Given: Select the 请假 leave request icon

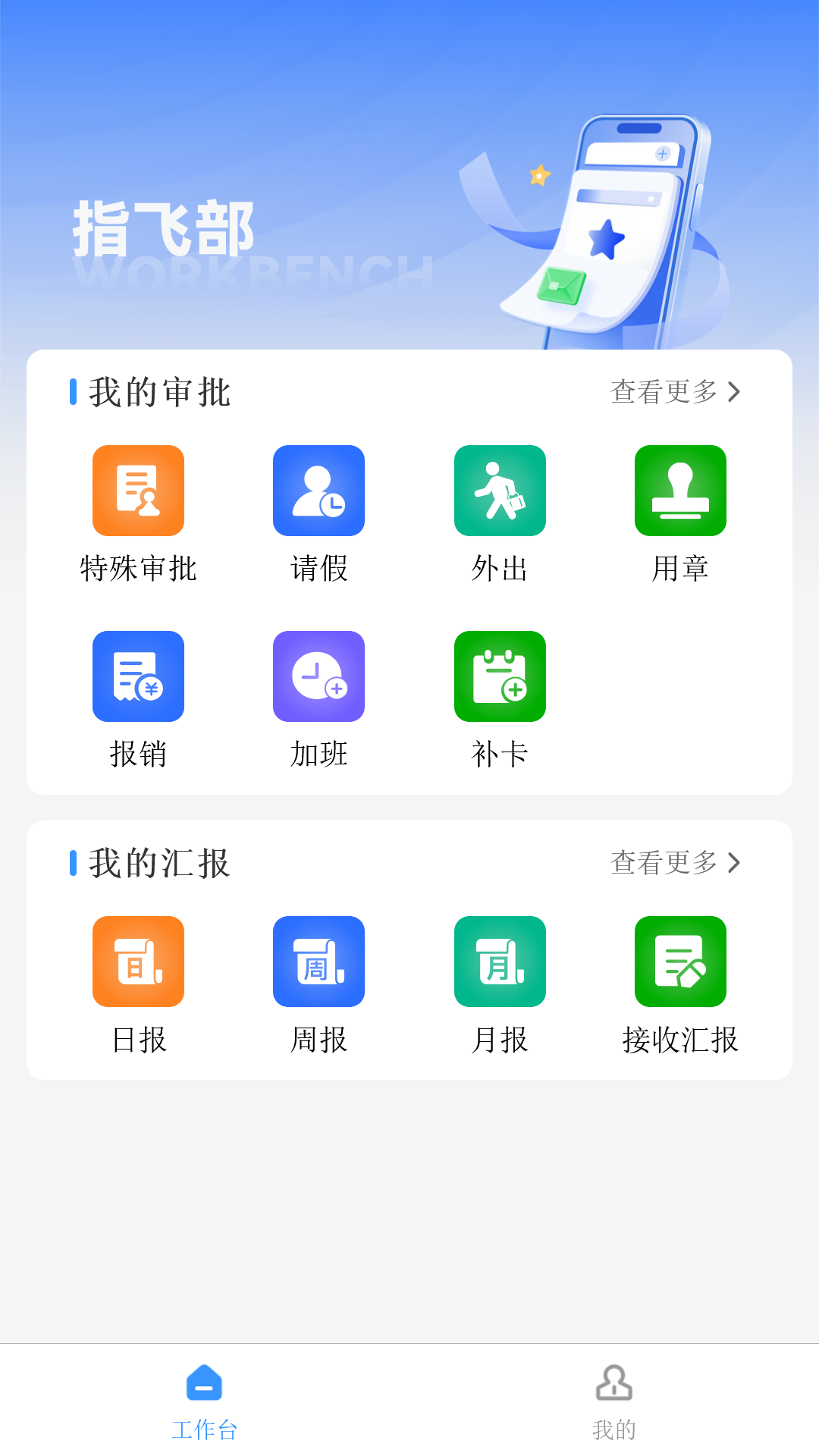Looking at the screenshot, I should tap(318, 491).
